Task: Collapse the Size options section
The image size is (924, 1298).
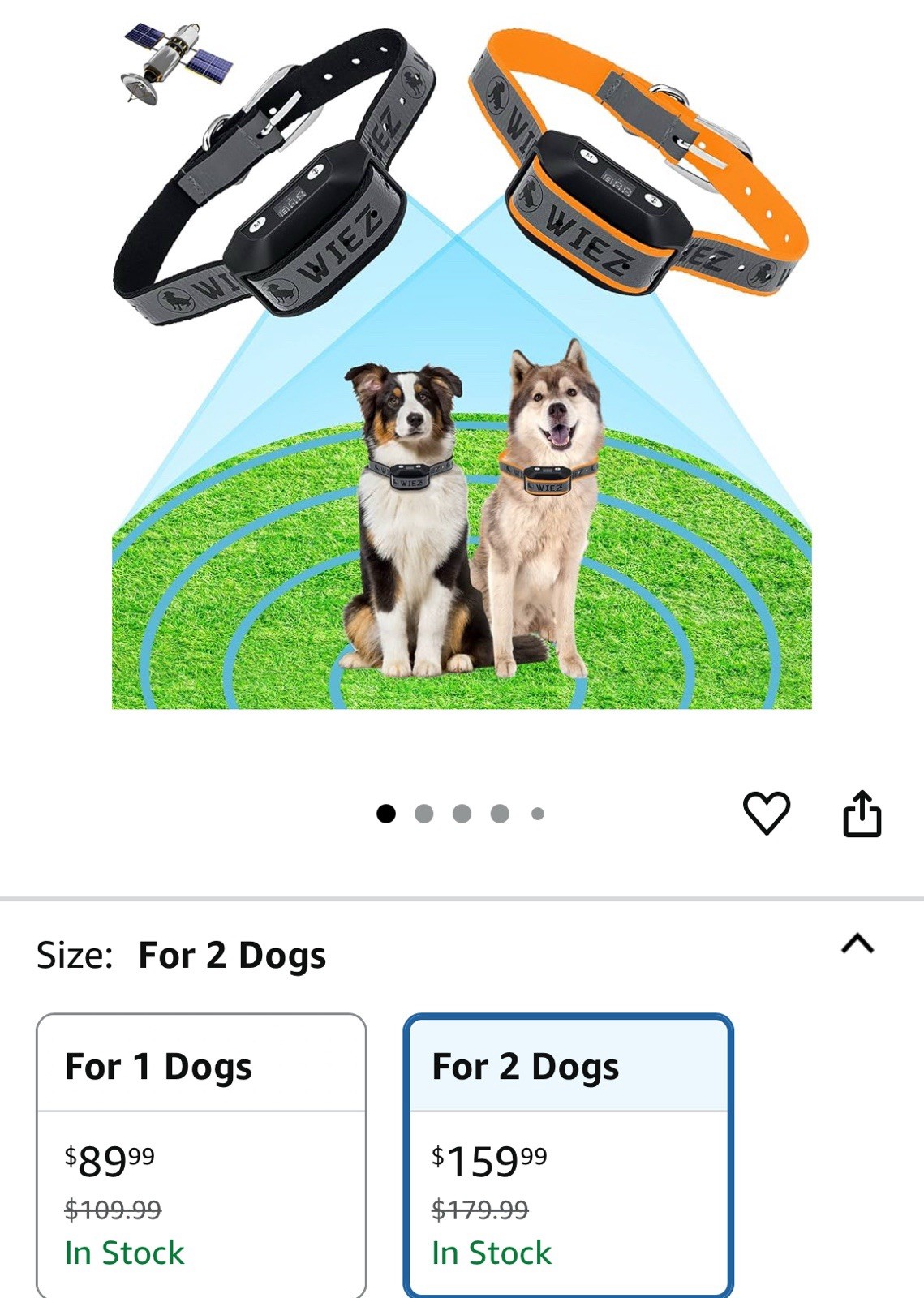Action: pyautogui.click(x=857, y=943)
